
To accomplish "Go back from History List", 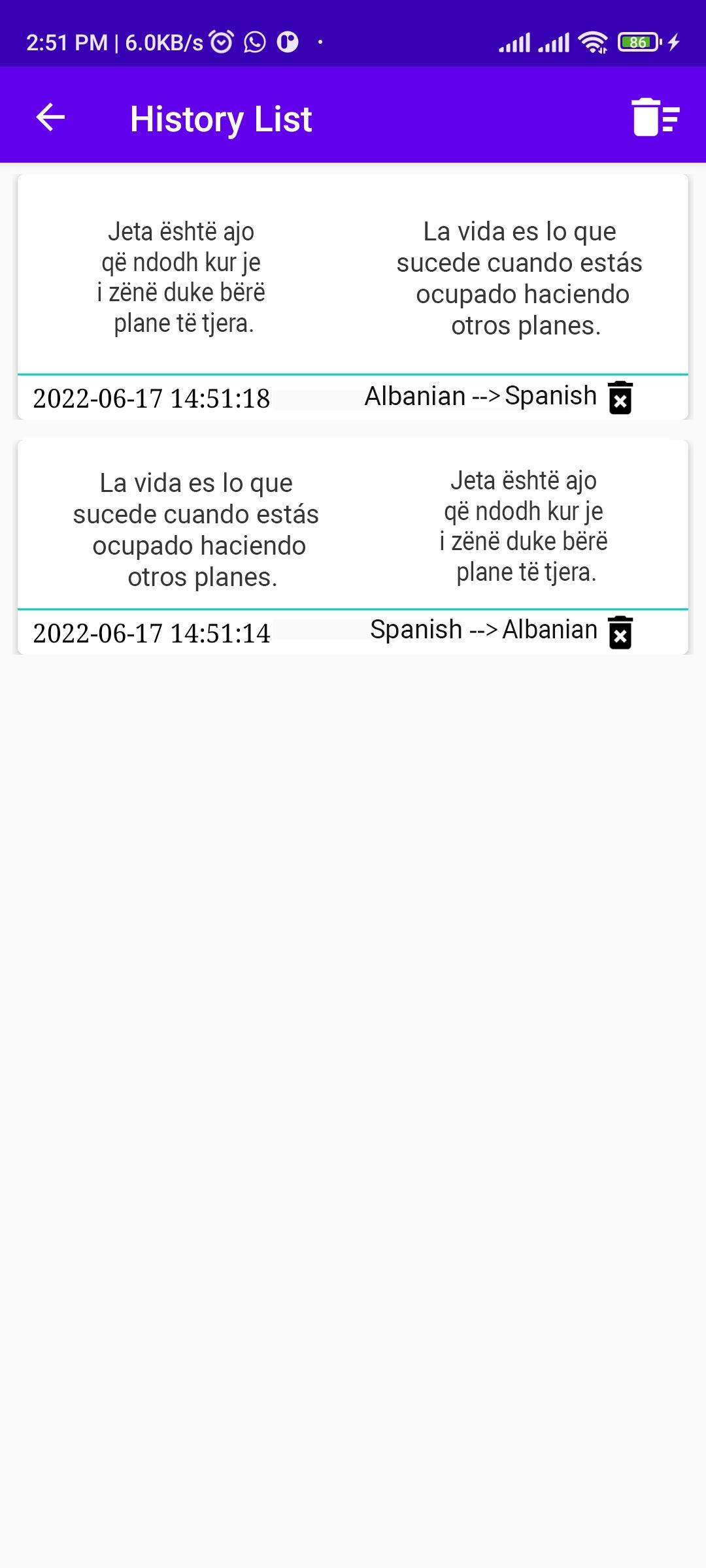I will click(50, 118).
